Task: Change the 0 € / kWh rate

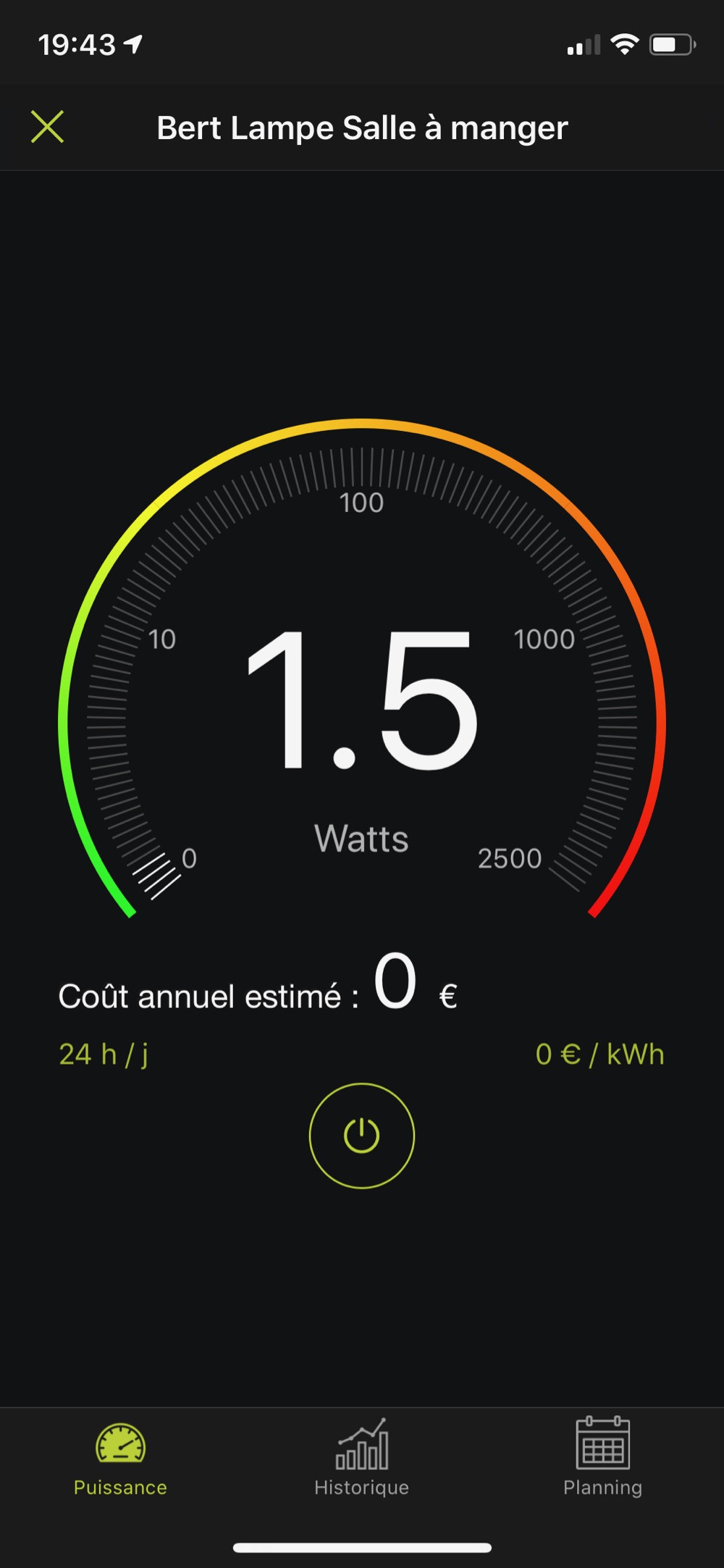Action: click(x=599, y=1055)
